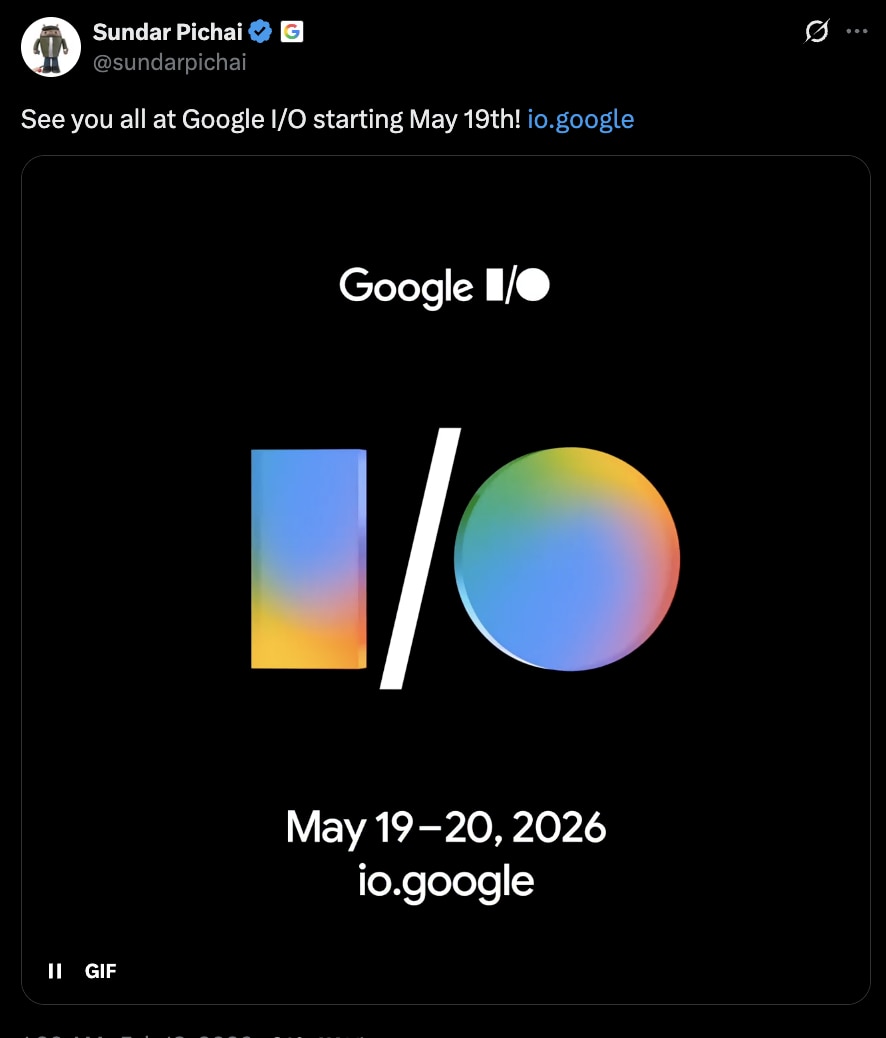This screenshot has height=1038, width=886.
Task: Pause the playing Google I/O GIF
Action: coord(54,970)
